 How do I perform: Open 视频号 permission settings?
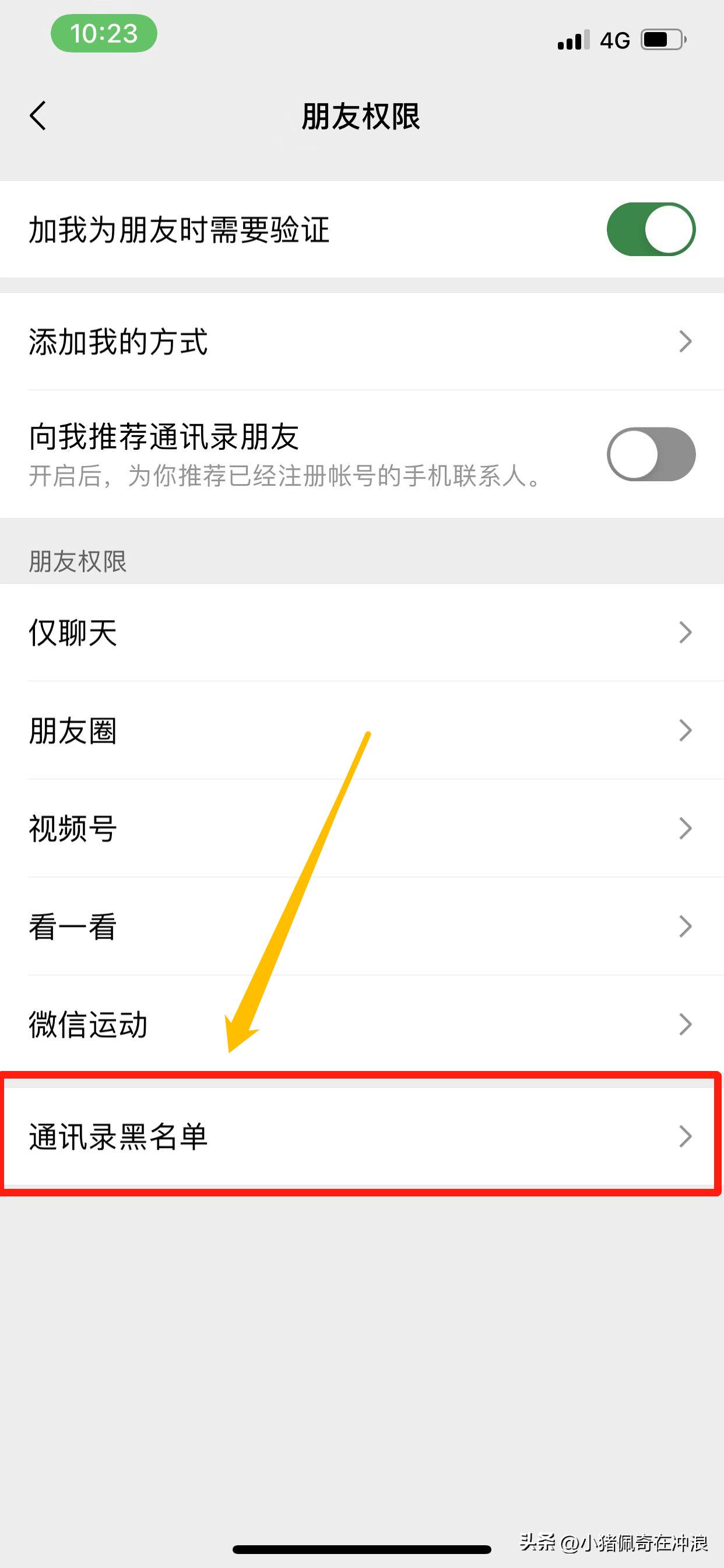pyautogui.click(x=362, y=828)
